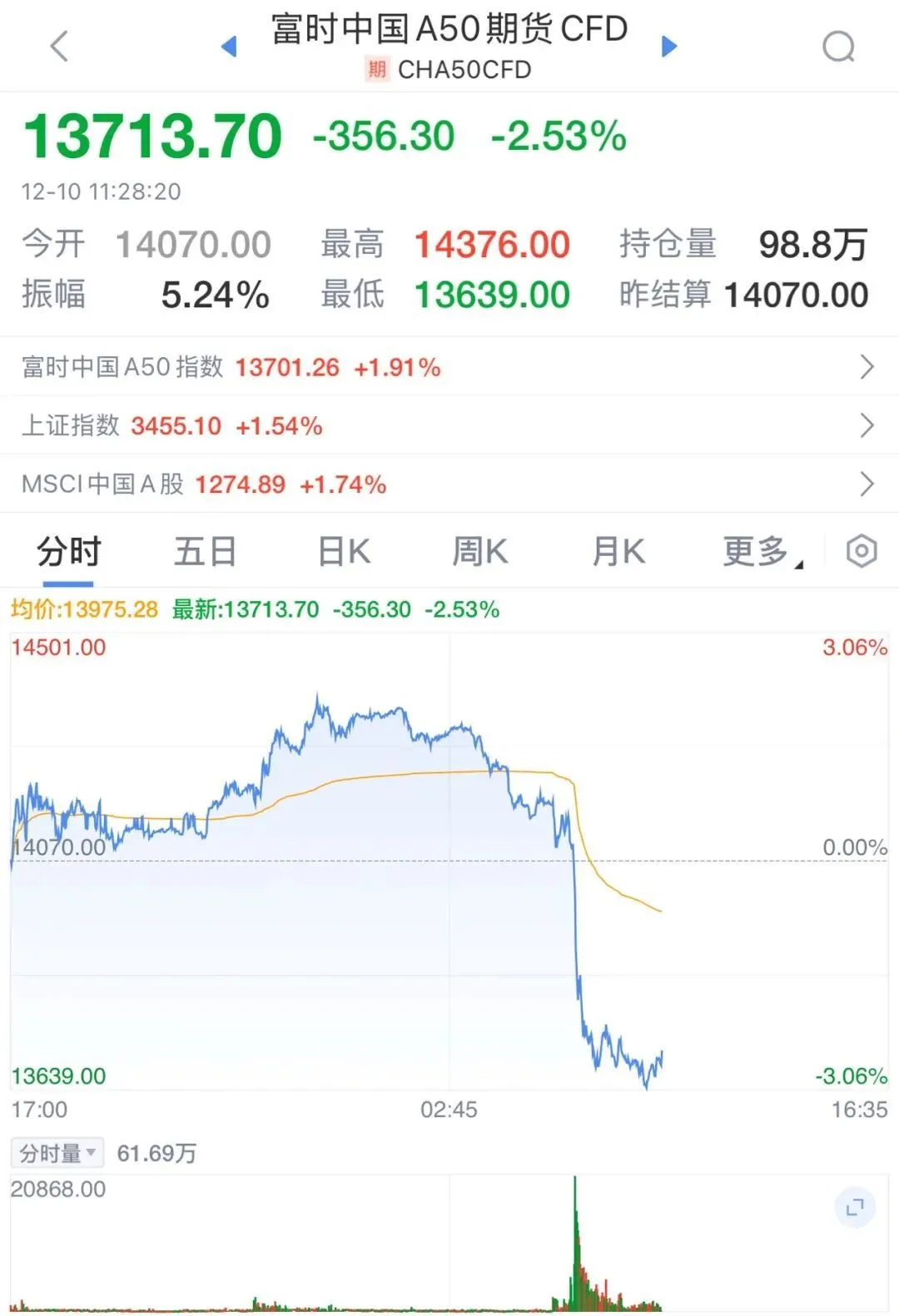Screen dimensions: 899x1316
Task: Open chart settings hexagon icon
Action: (862, 551)
